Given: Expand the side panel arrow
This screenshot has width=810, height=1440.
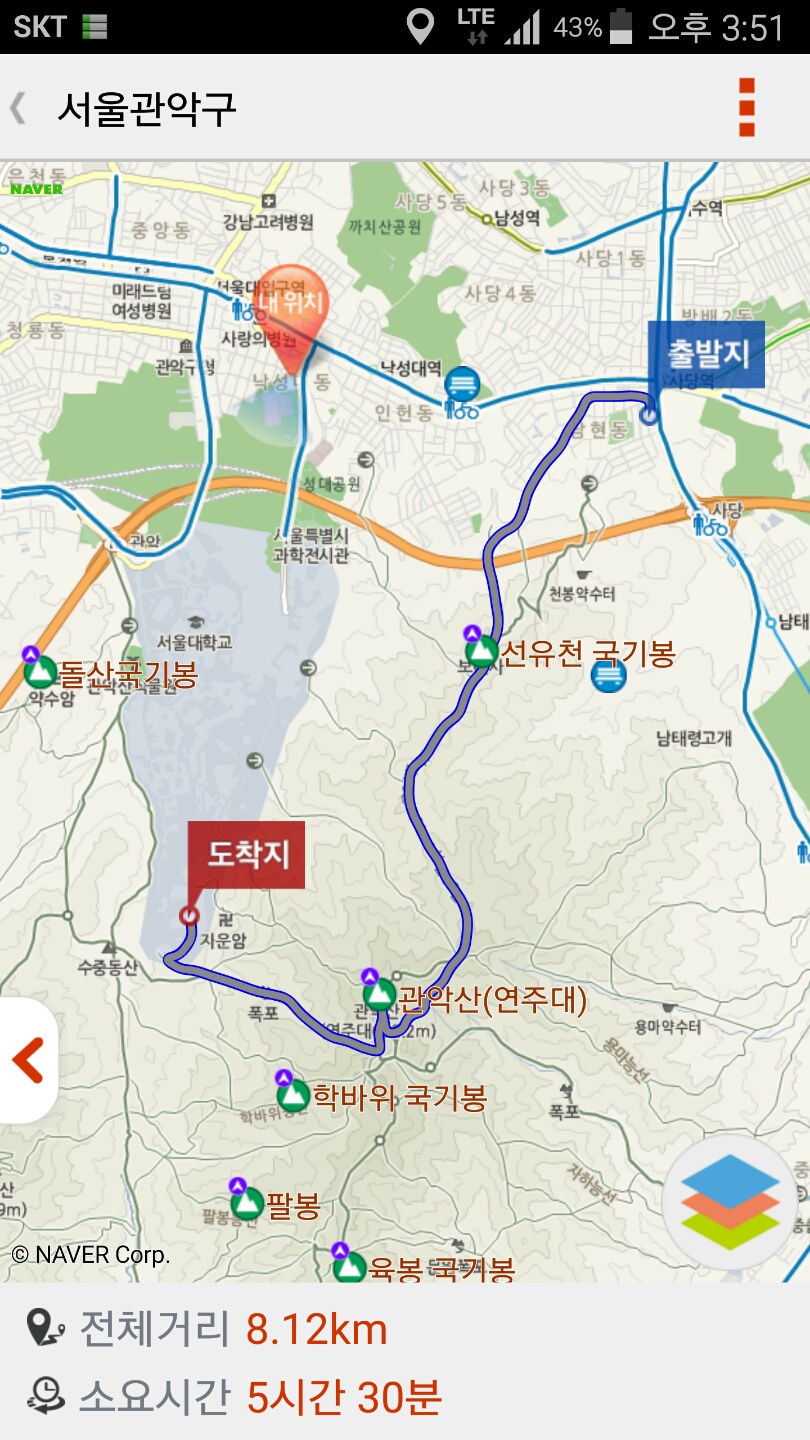Looking at the screenshot, I should point(28,1060).
